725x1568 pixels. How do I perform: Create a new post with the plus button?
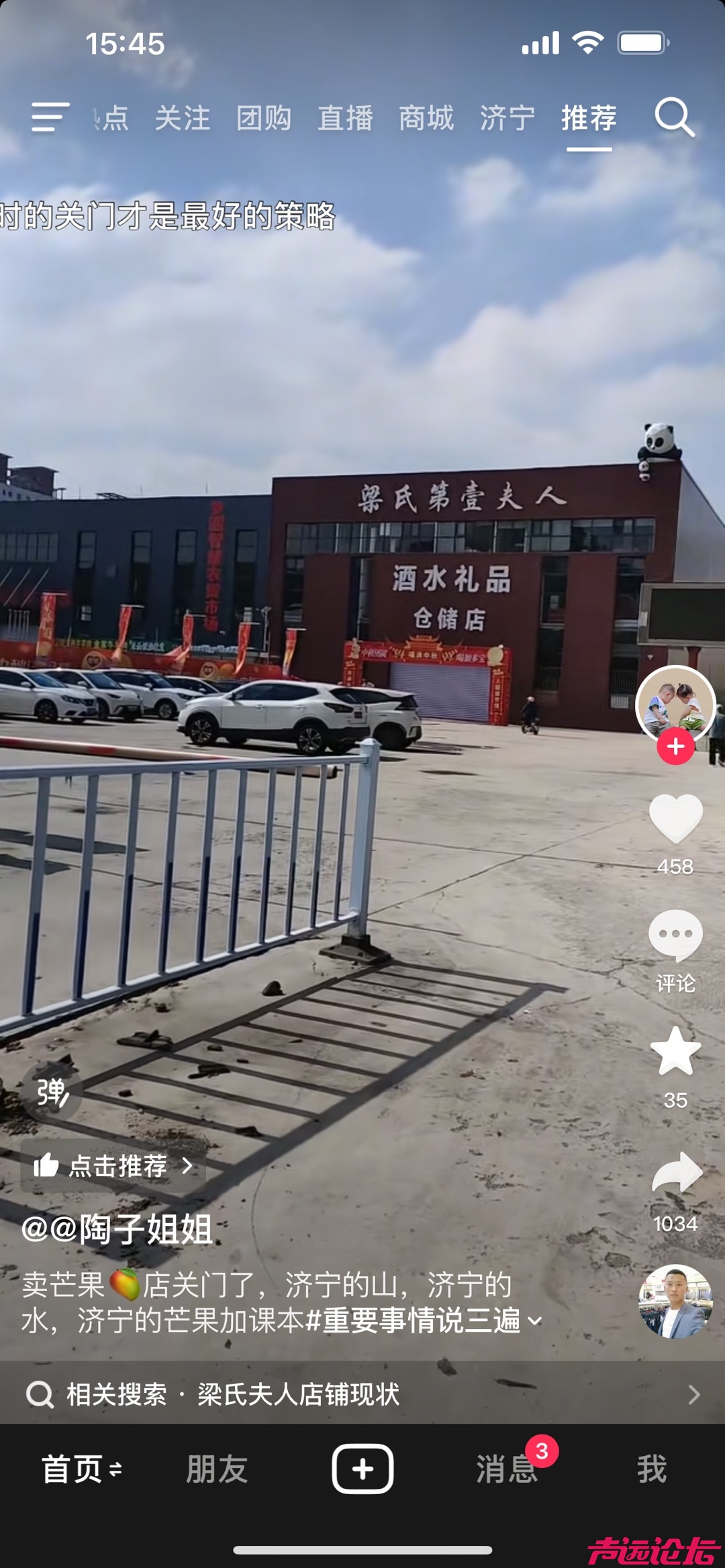click(x=362, y=1469)
